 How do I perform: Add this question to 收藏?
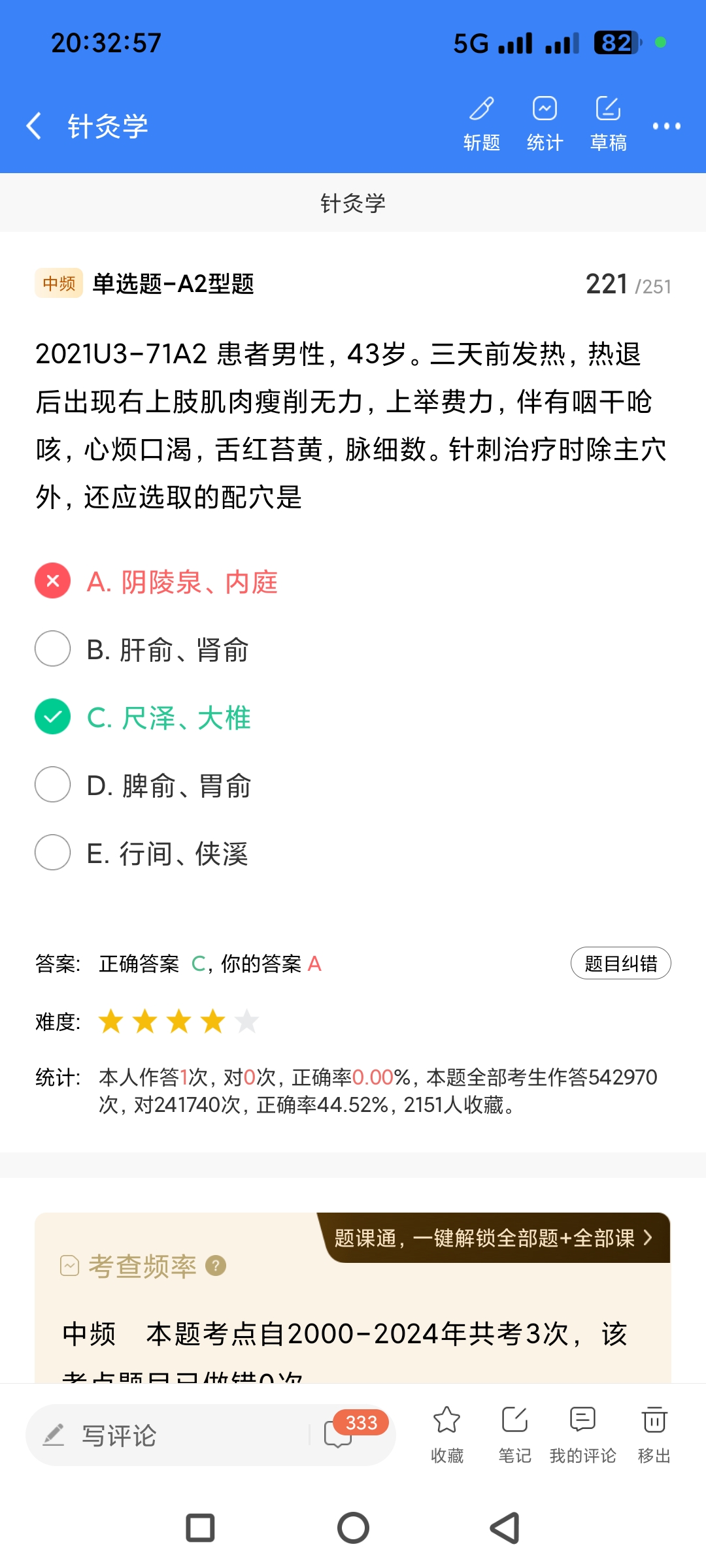click(447, 1433)
